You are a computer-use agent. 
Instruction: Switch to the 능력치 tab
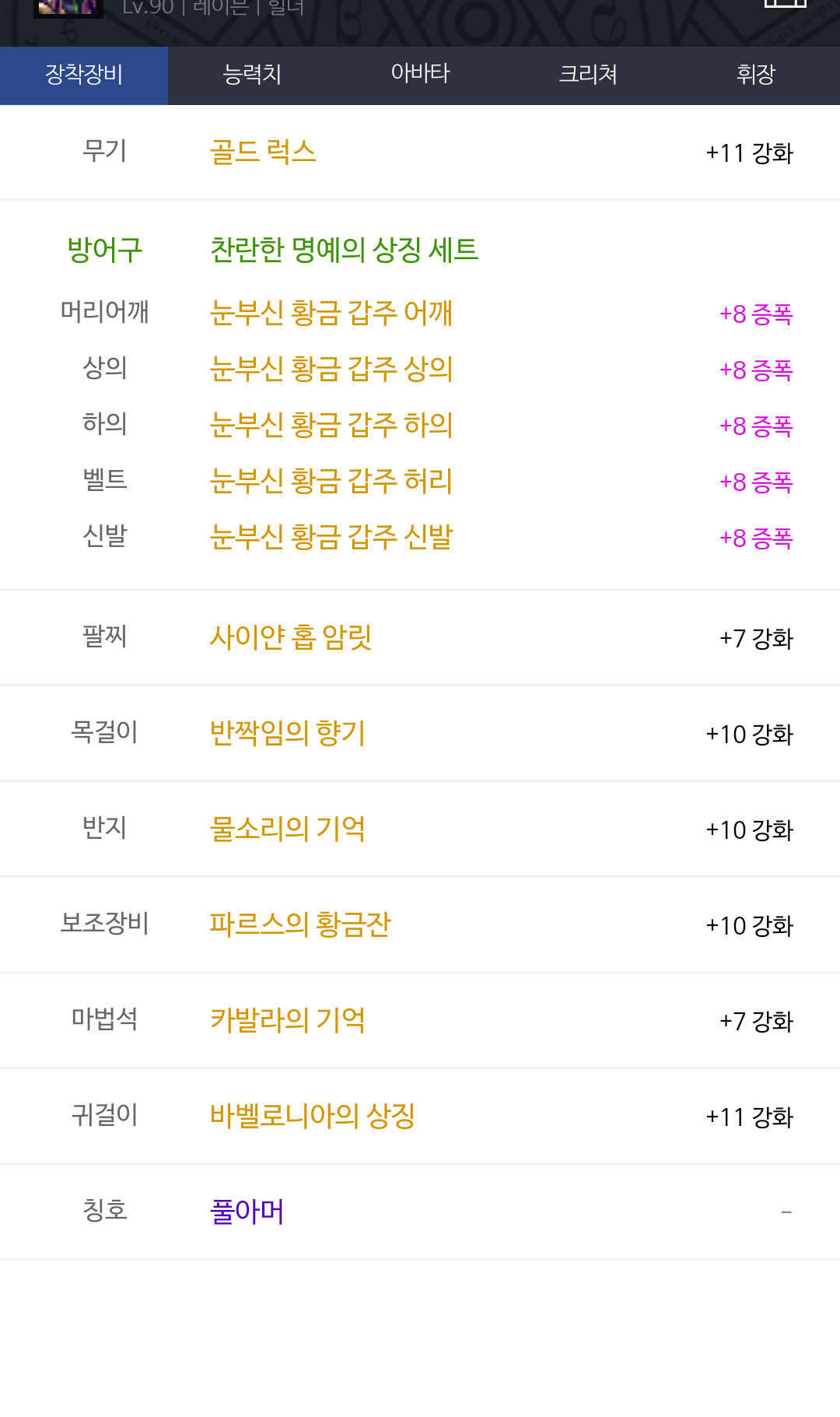click(251, 75)
